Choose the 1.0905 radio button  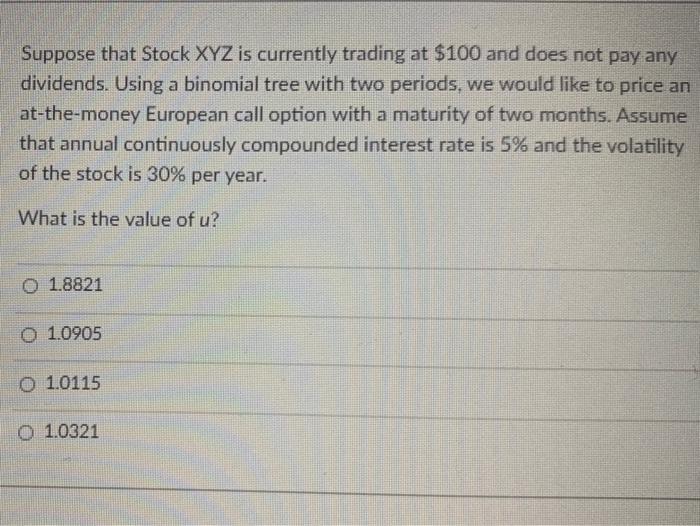35,333
